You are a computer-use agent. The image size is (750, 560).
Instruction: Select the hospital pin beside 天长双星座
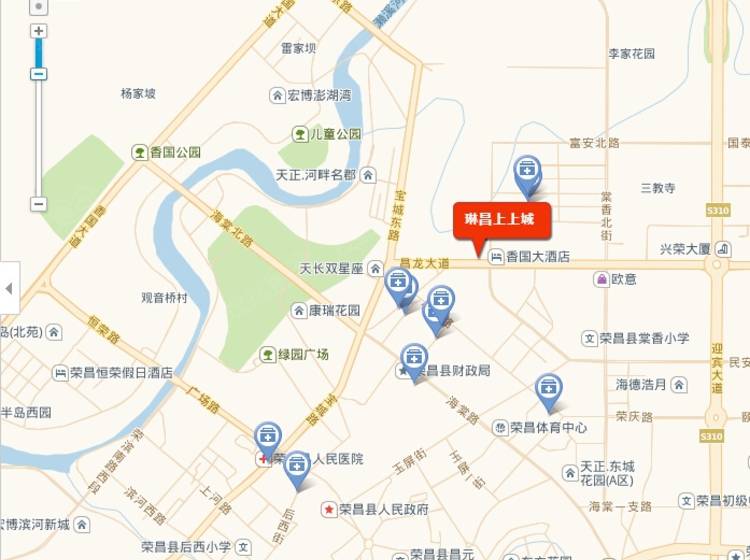point(399,285)
